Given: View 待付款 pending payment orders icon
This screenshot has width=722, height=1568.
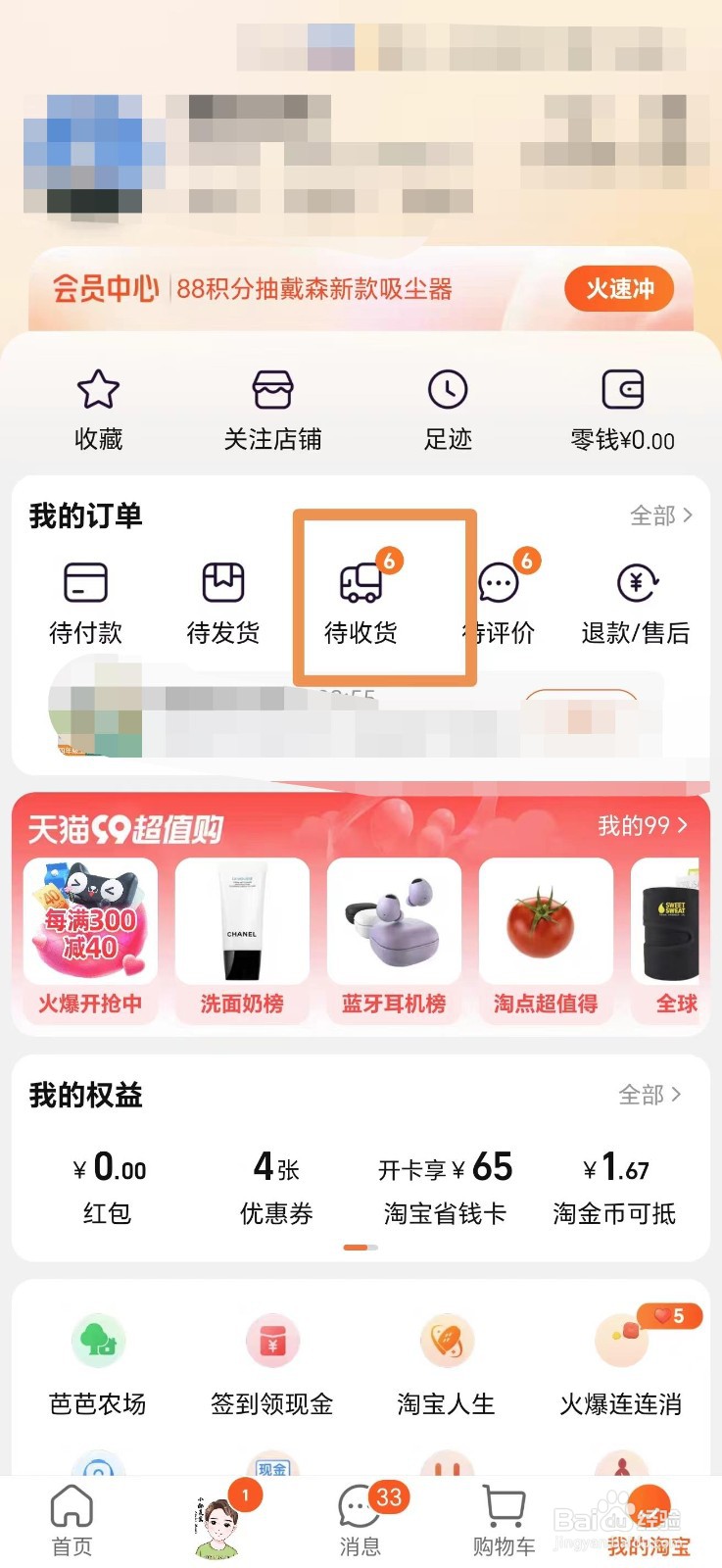Looking at the screenshot, I should (x=85, y=598).
